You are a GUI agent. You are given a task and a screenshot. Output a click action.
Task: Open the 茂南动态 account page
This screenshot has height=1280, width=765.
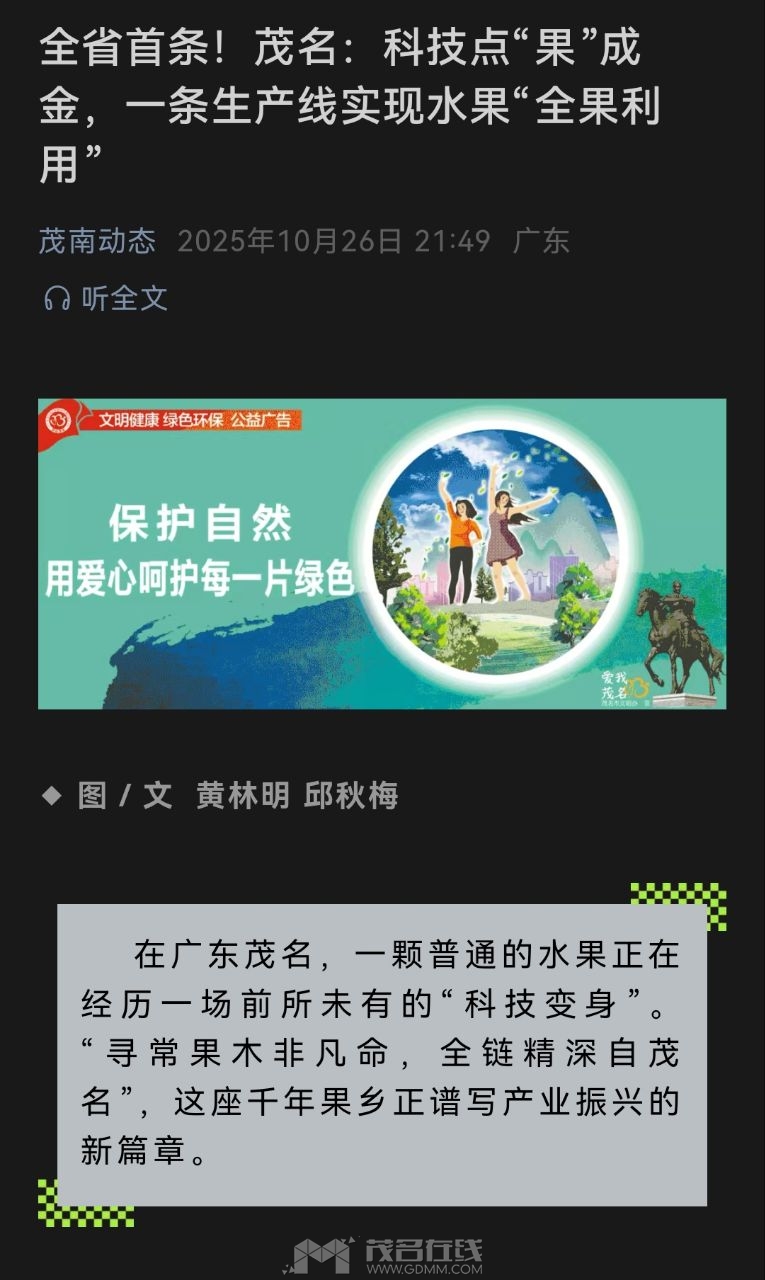pos(97,241)
